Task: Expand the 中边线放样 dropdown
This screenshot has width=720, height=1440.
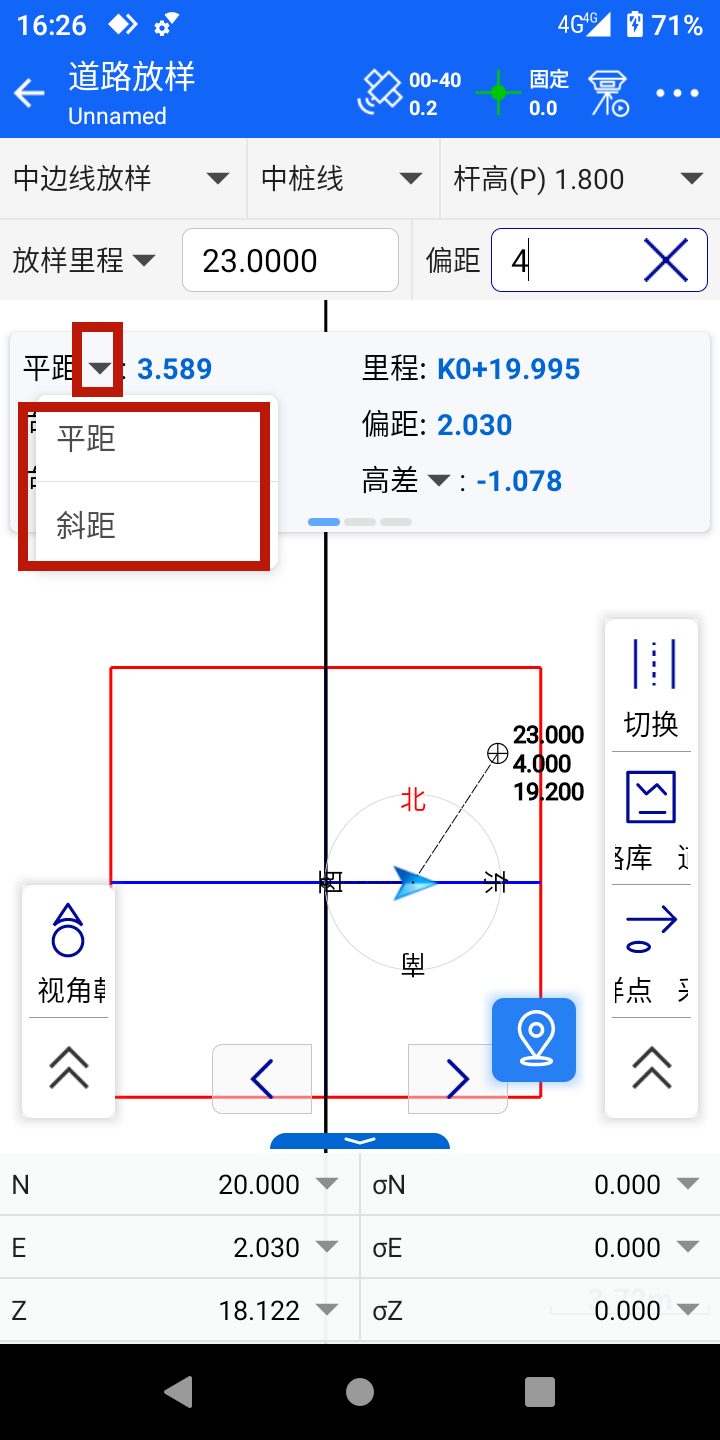Action: pos(122,179)
